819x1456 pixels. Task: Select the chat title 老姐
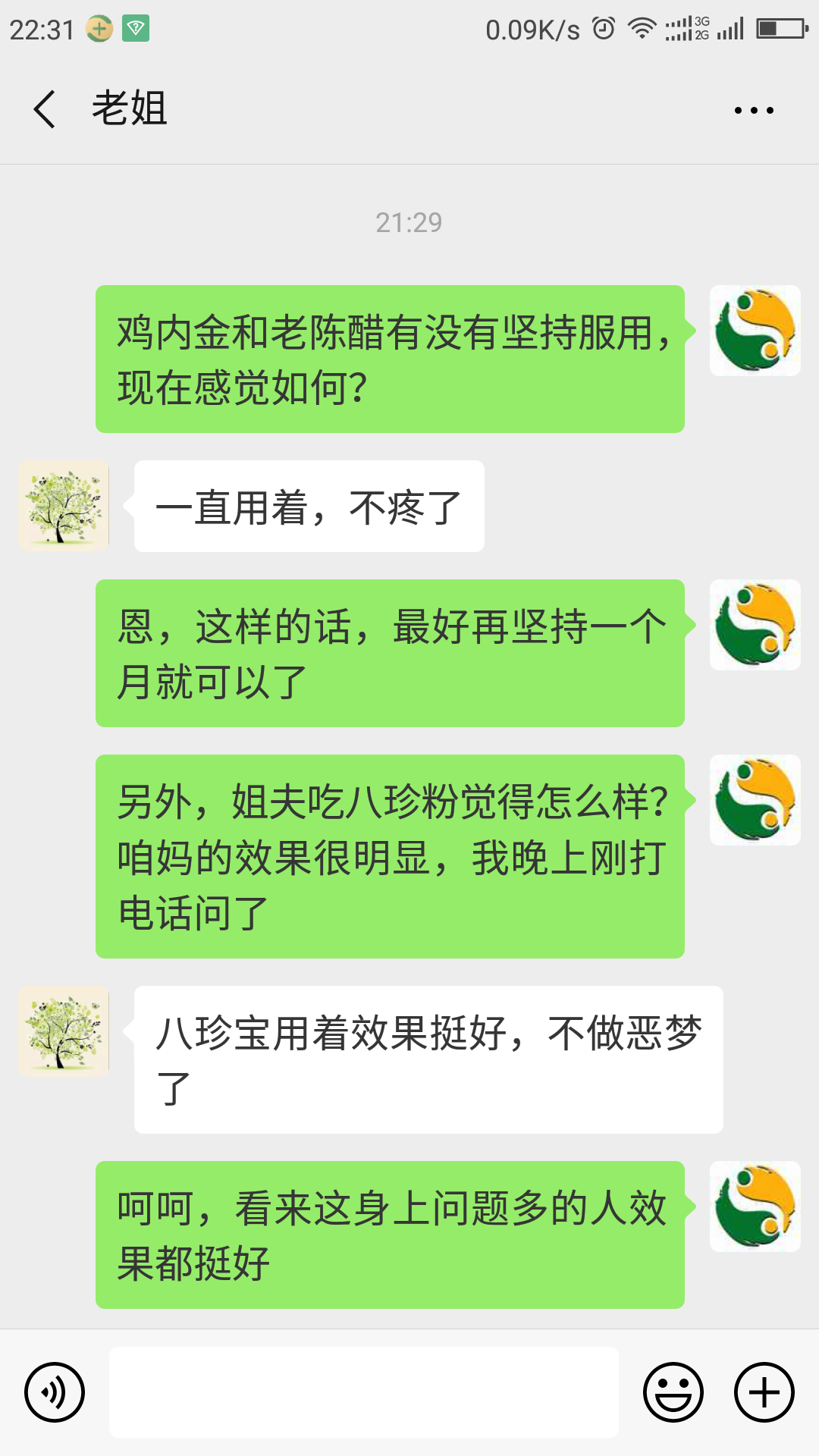[129, 110]
